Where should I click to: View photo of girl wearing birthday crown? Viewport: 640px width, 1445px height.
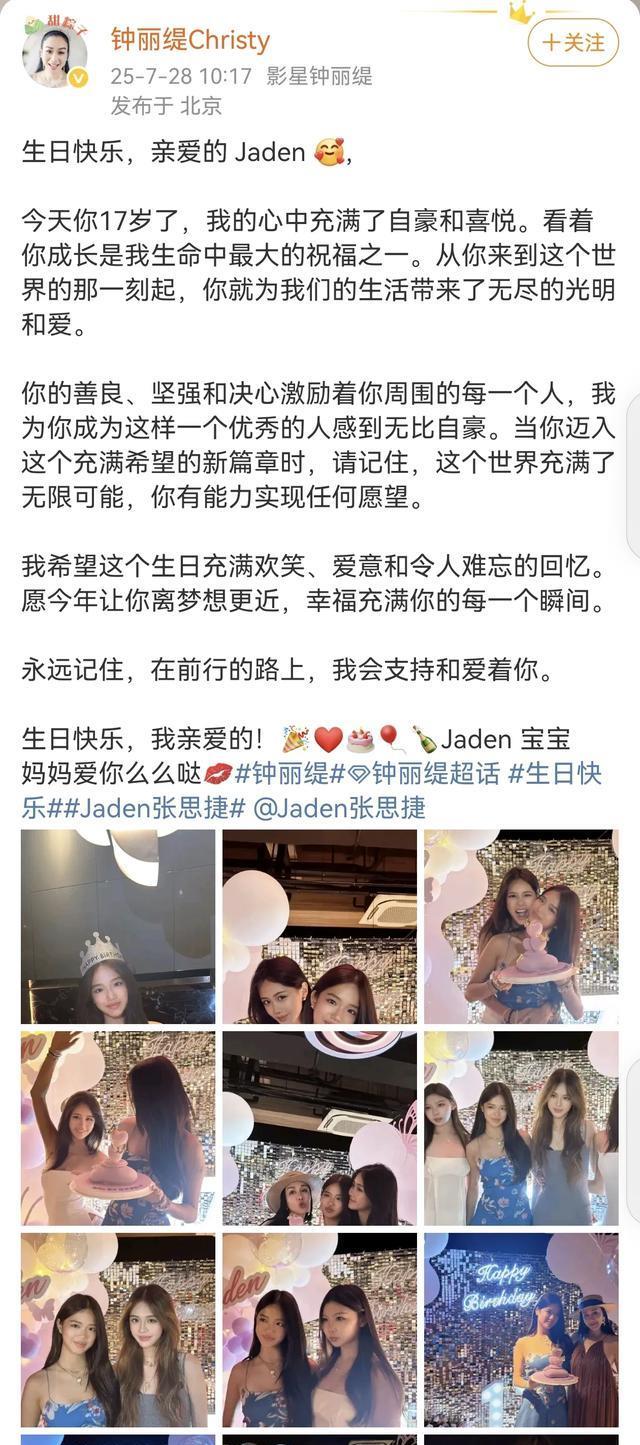[x=118, y=926]
